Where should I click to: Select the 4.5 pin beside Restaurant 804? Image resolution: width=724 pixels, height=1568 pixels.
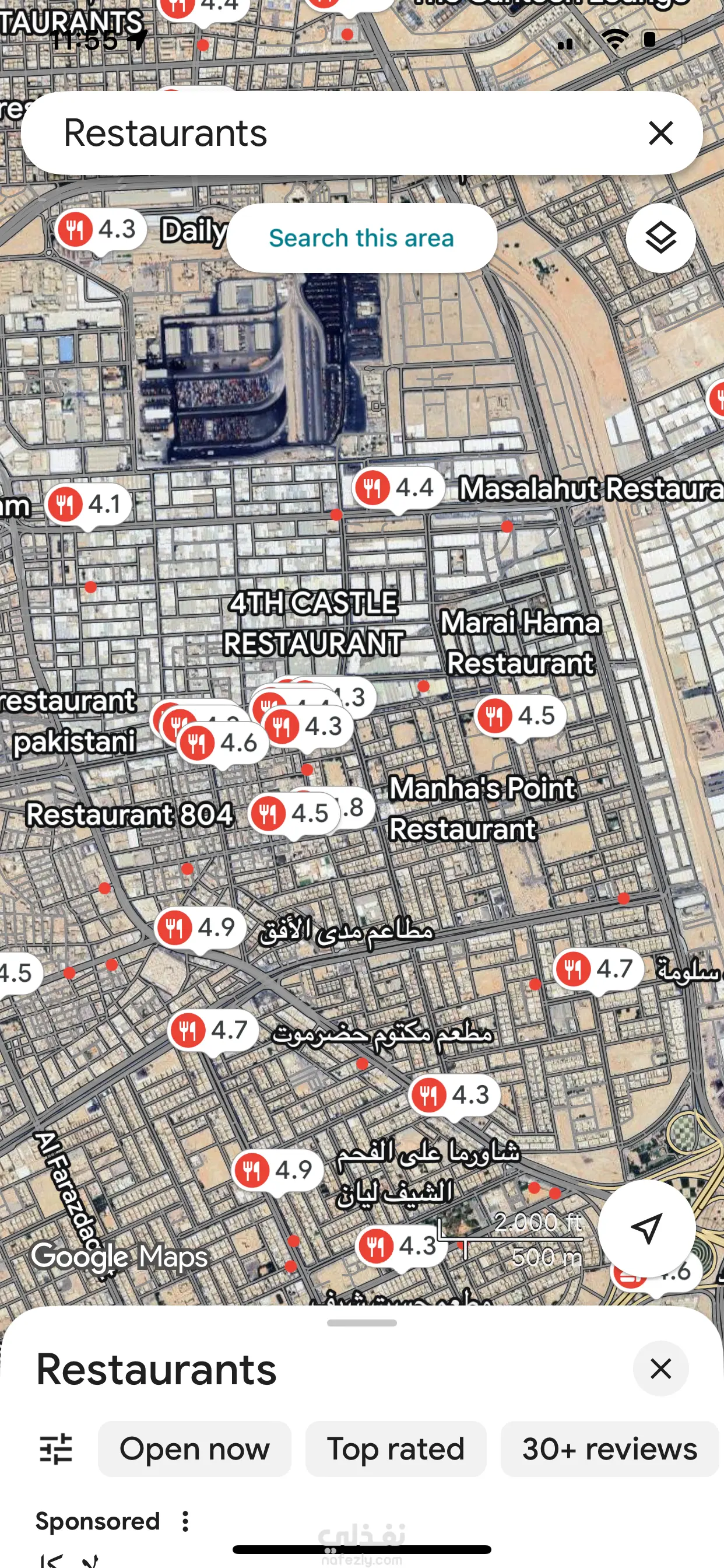coord(293,814)
